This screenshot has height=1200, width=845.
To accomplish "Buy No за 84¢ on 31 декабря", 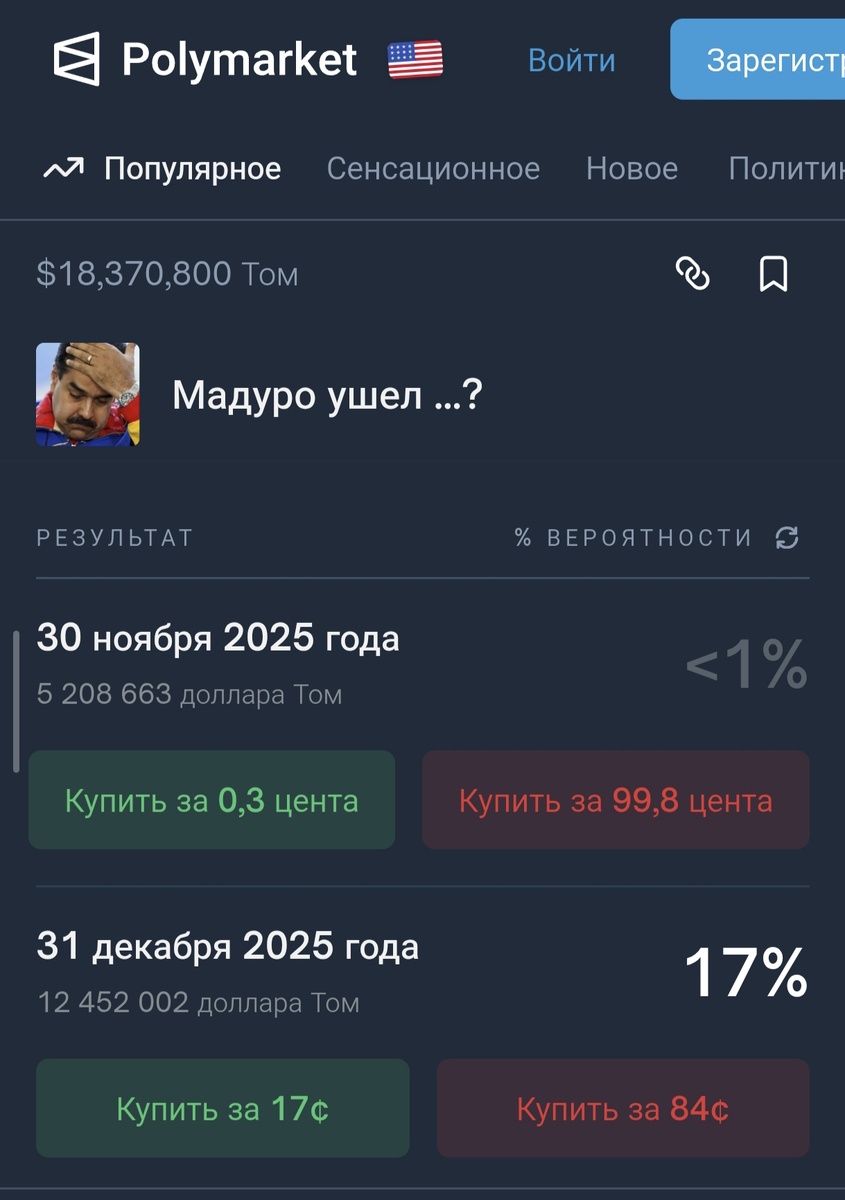I will (x=622, y=1108).
